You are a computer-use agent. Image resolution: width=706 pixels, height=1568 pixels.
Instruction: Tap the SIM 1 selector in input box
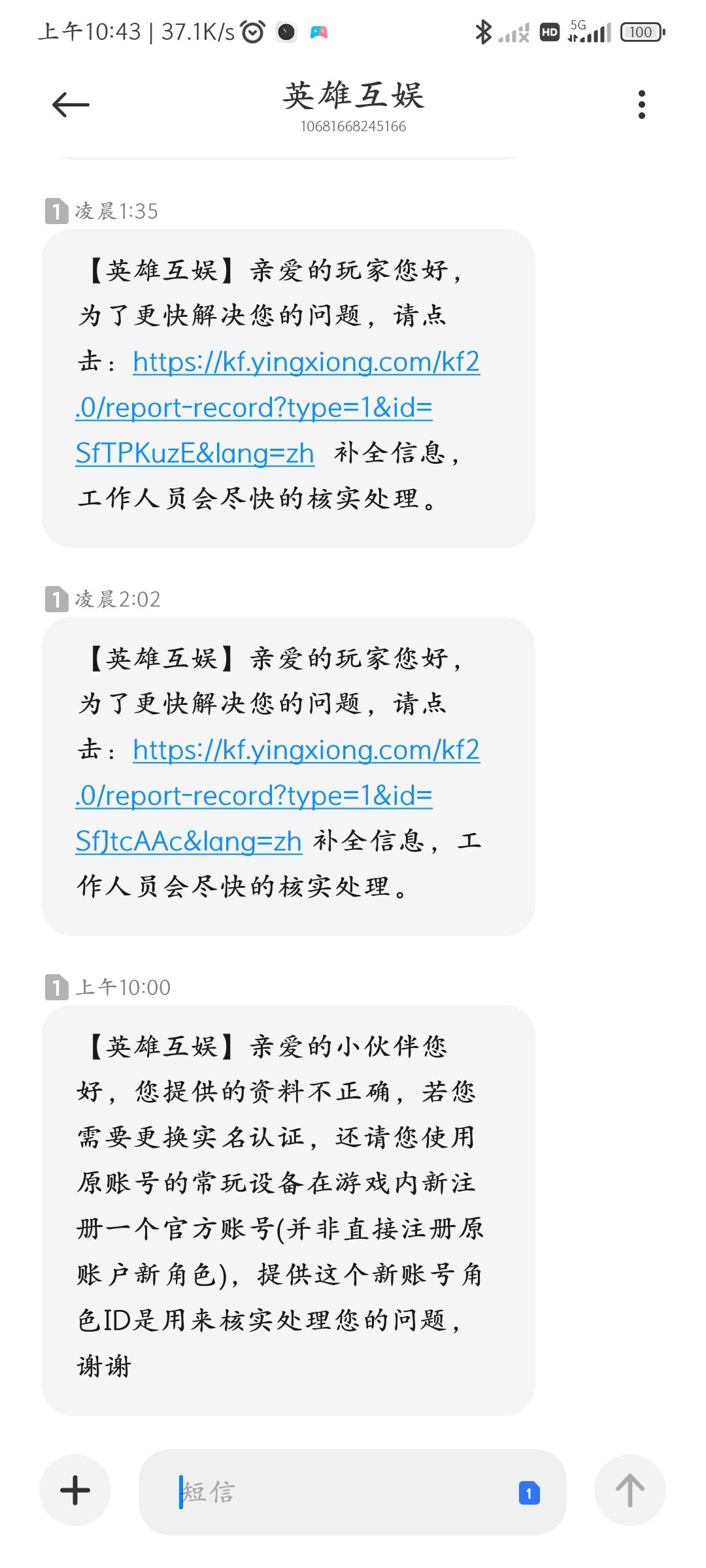[x=529, y=1493]
